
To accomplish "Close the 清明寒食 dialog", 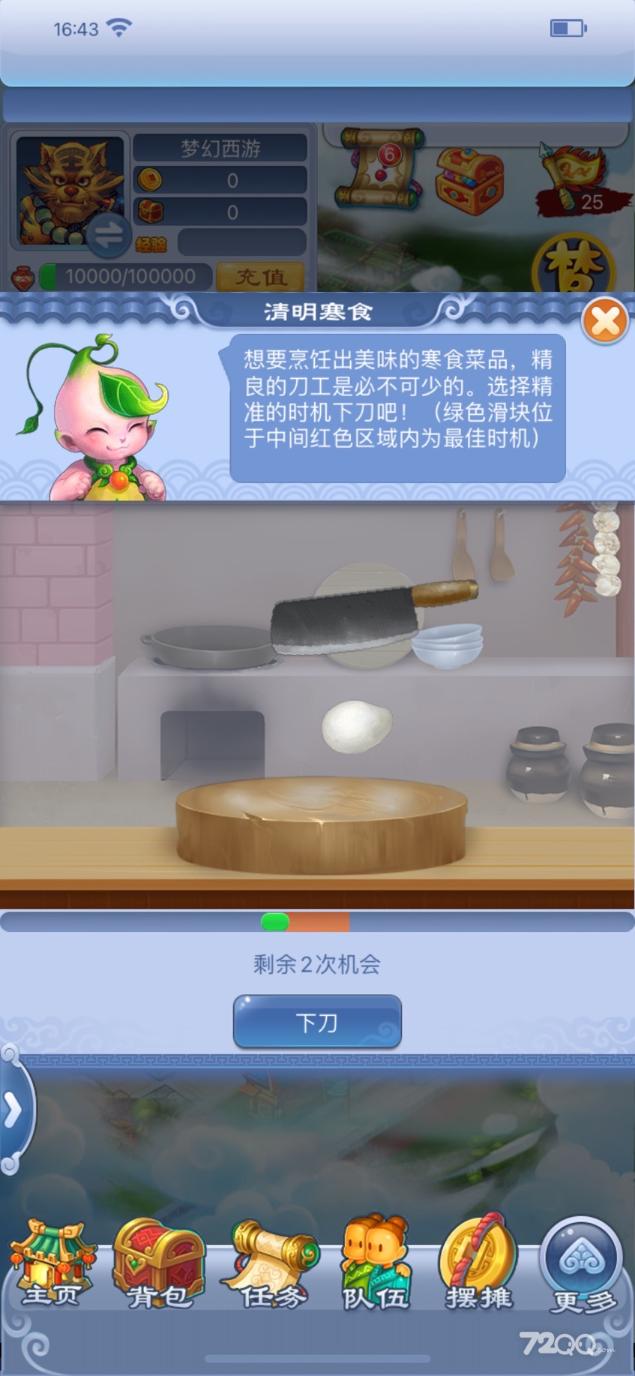I will [x=605, y=322].
